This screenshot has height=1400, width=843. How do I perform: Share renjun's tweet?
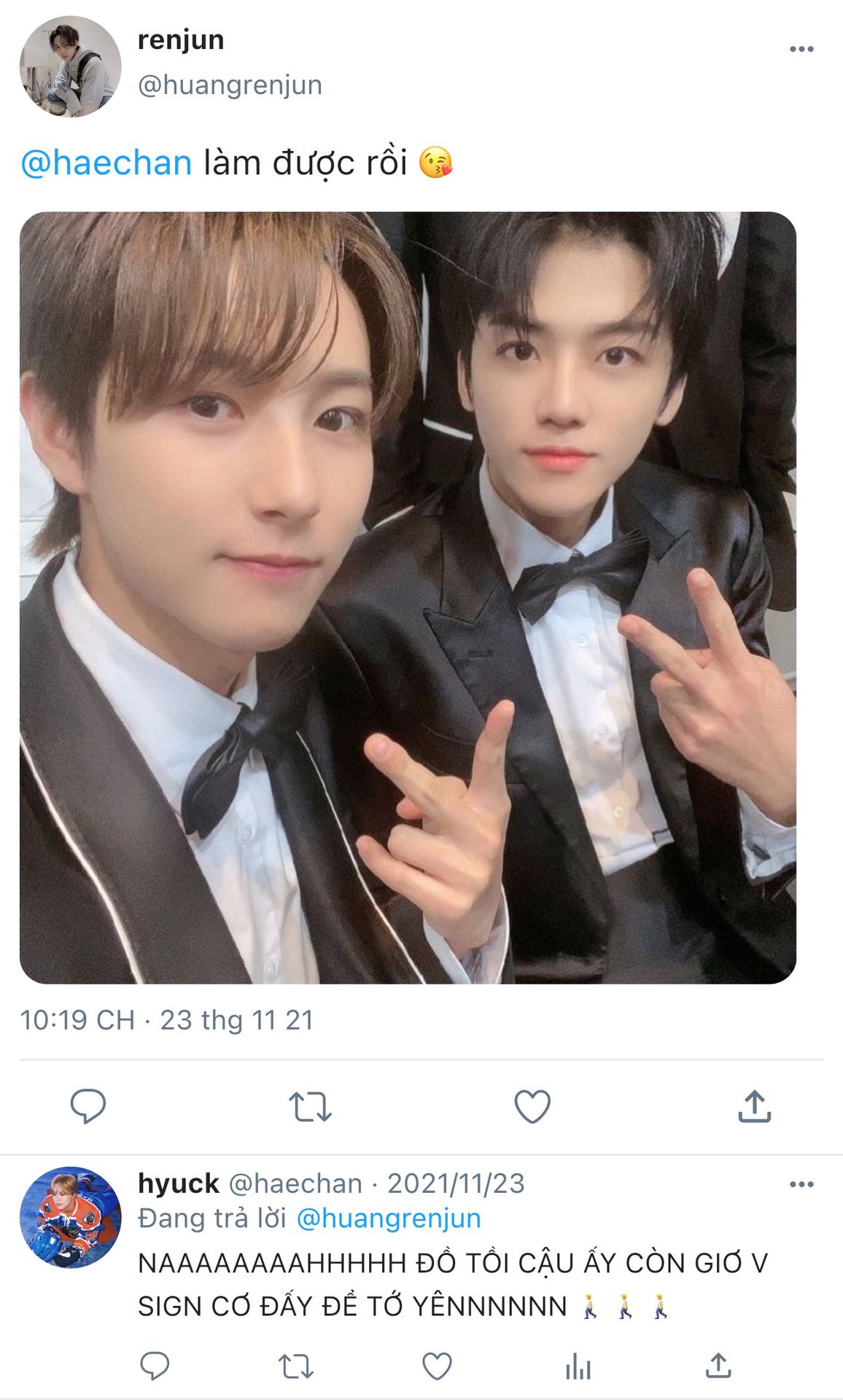pos(754,1105)
